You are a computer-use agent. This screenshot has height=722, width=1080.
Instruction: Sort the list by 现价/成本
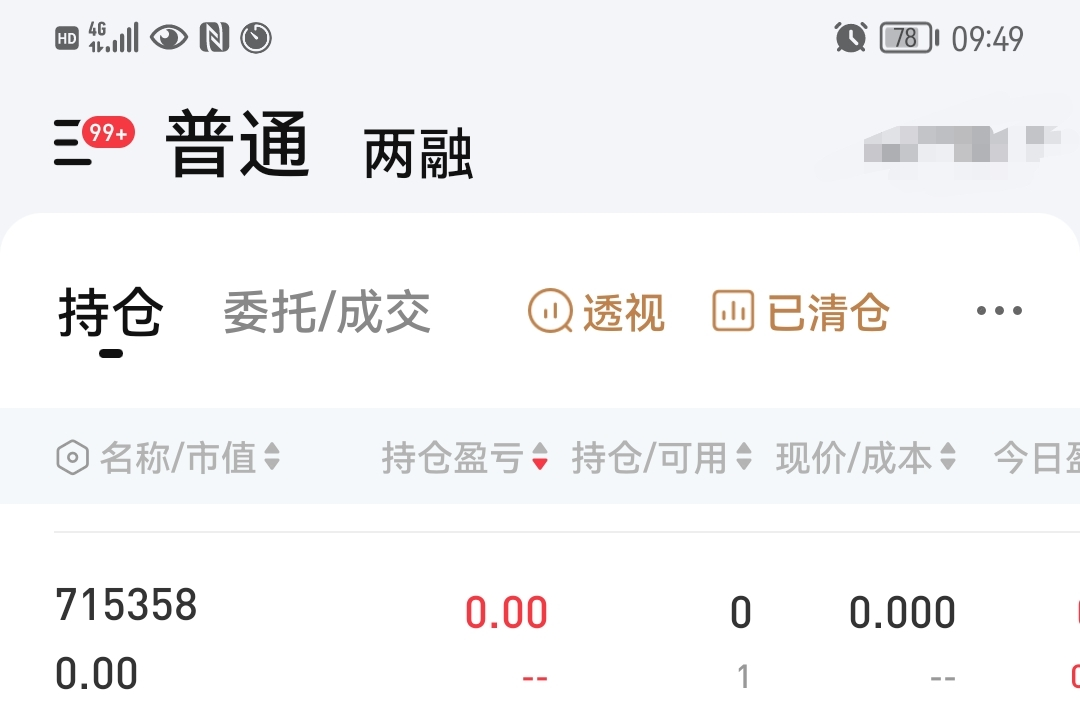click(865, 459)
